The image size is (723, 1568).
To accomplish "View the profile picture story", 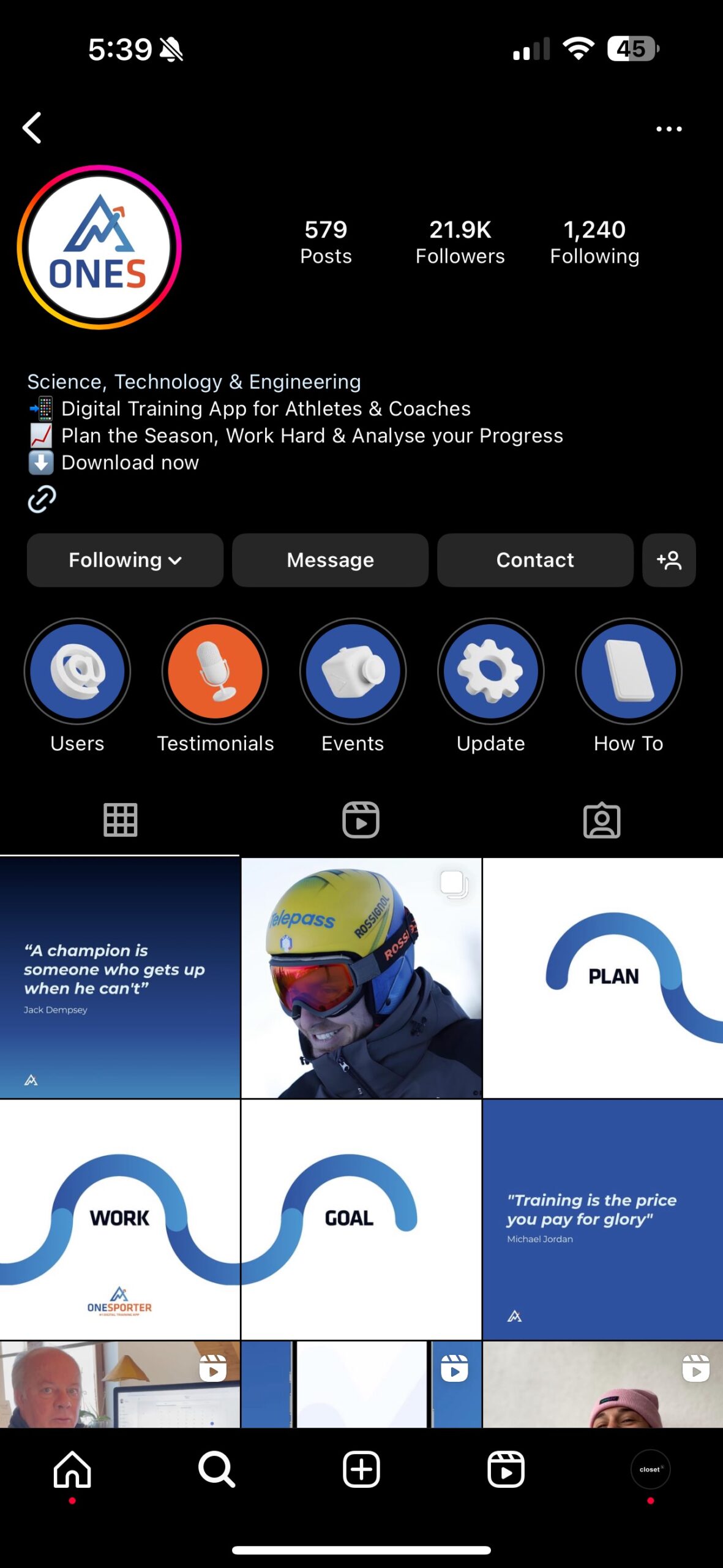I will (x=99, y=247).
